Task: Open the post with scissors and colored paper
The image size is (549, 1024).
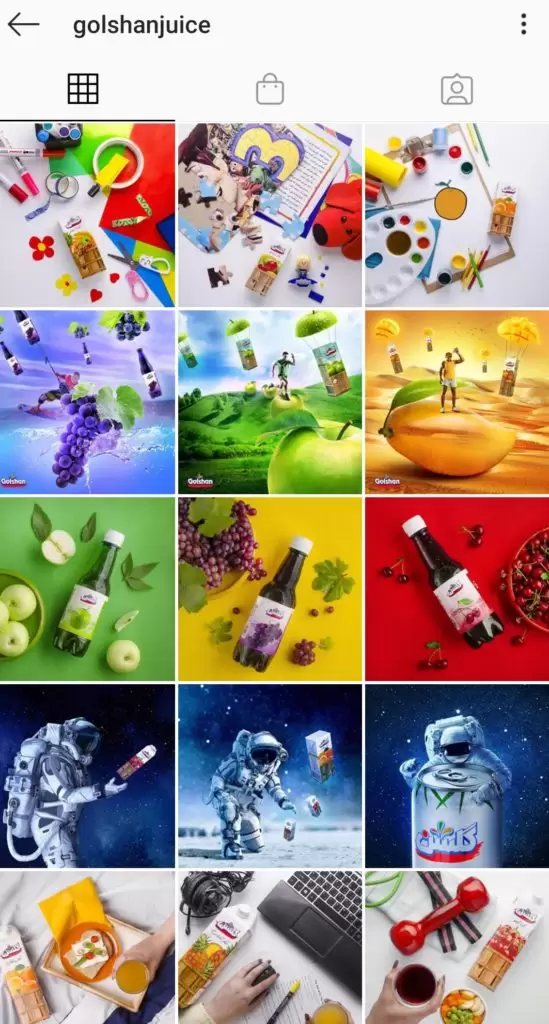Action: (x=87, y=215)
